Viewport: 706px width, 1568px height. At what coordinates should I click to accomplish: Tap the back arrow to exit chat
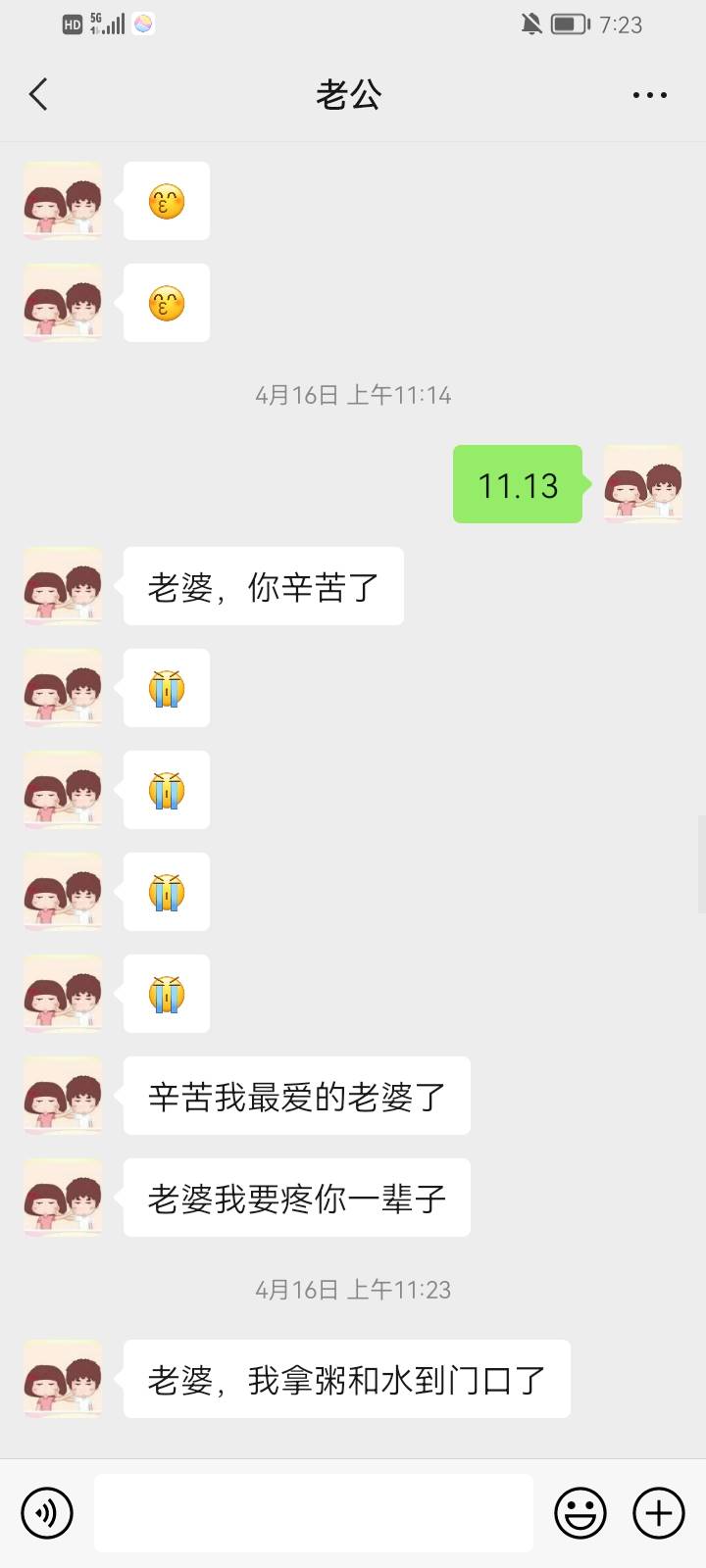(x=37, y=94)
